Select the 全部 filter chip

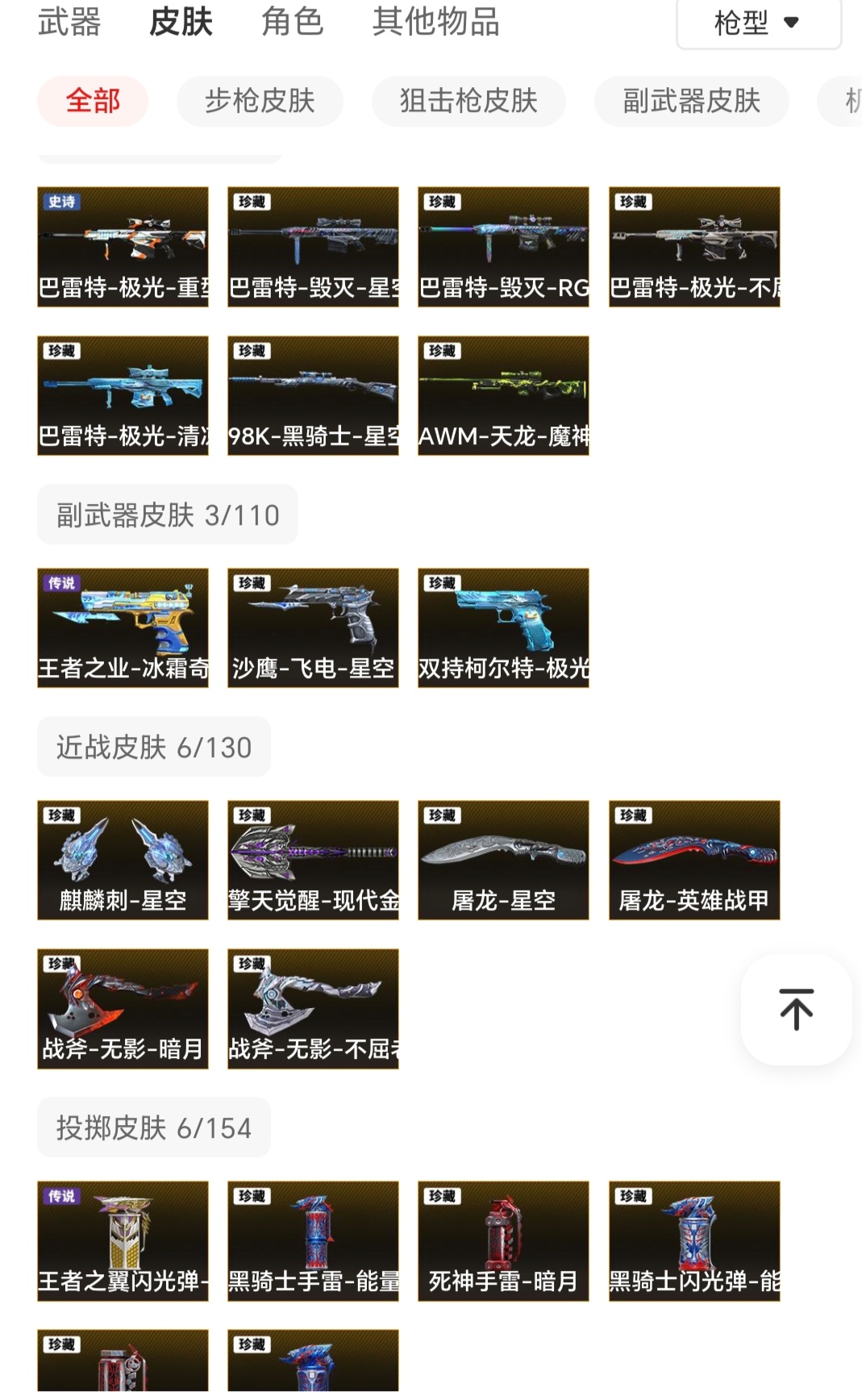click(x=93, y=101)
